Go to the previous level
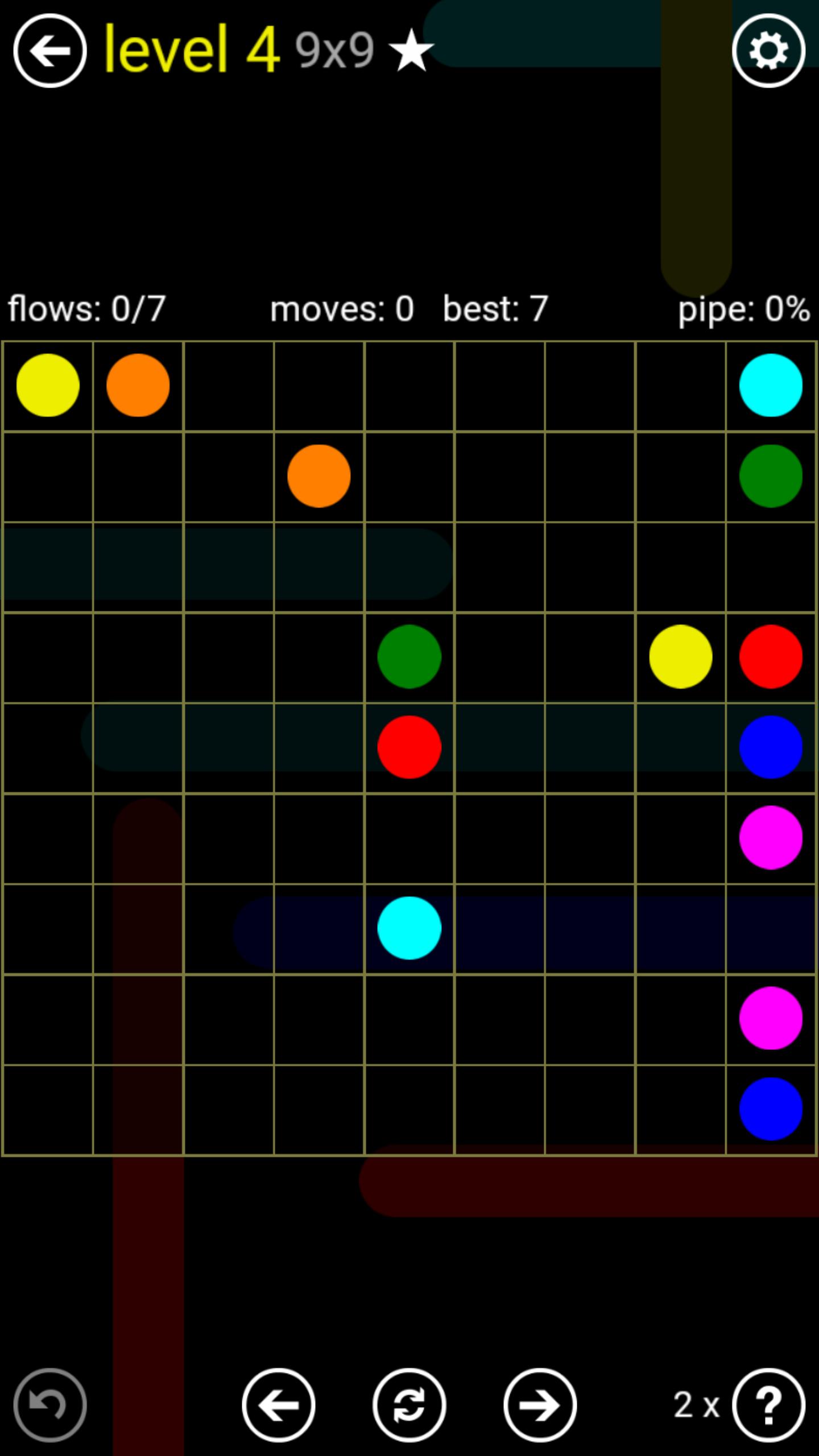 [x=279, y=1405]
